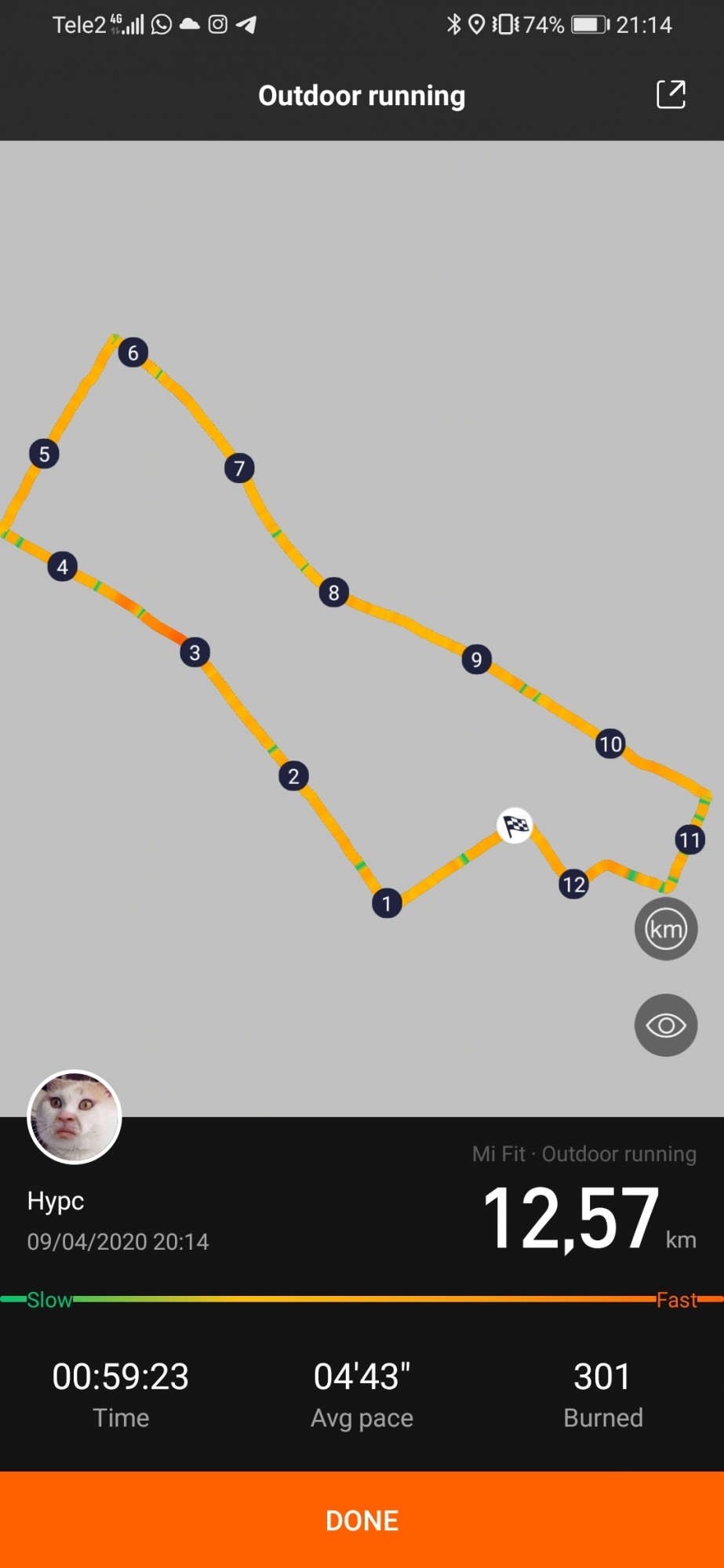This screenshot has height=1568, width=724.
Task: Toggle map visibility with the eye icon
Action: (665, 1025)
